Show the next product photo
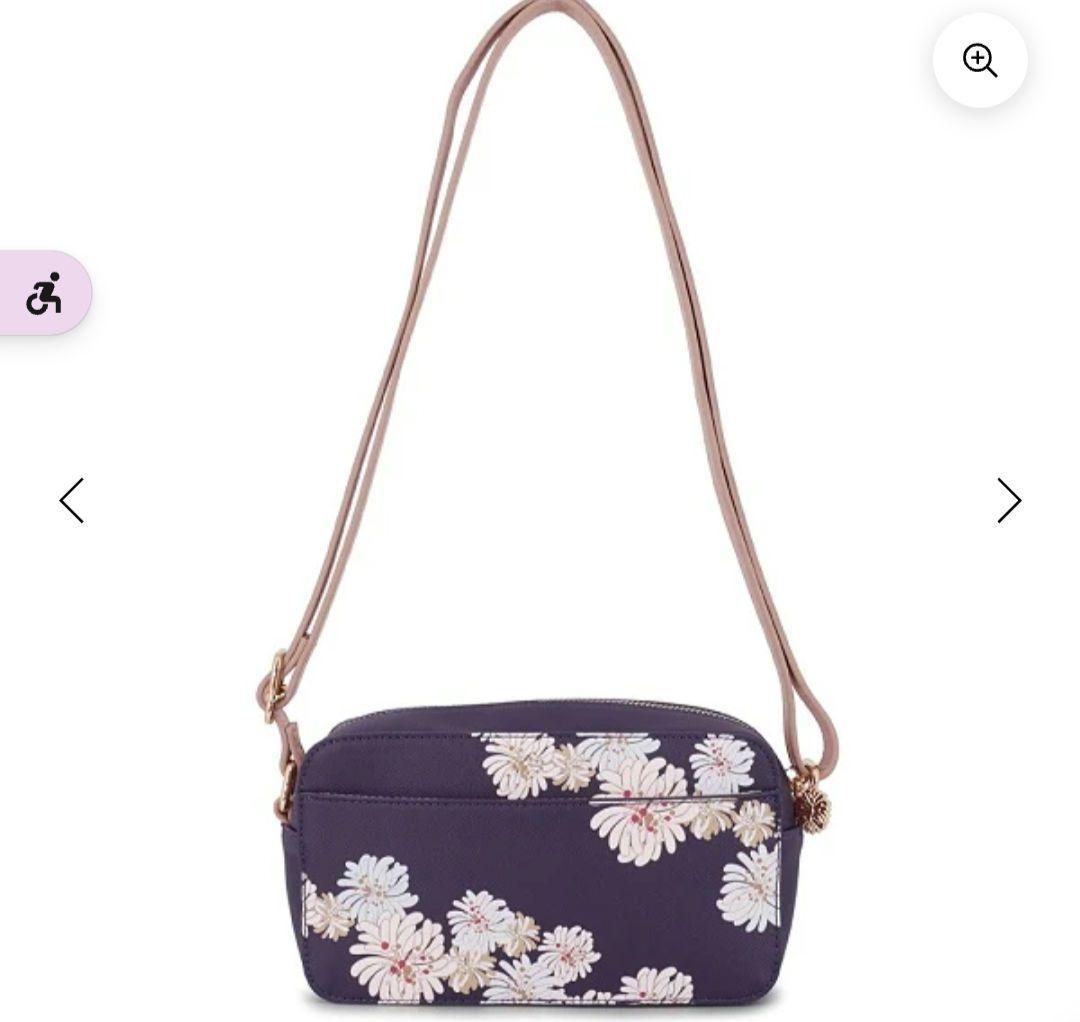The image size is (1080, 1022). [x=1008, y=500]
